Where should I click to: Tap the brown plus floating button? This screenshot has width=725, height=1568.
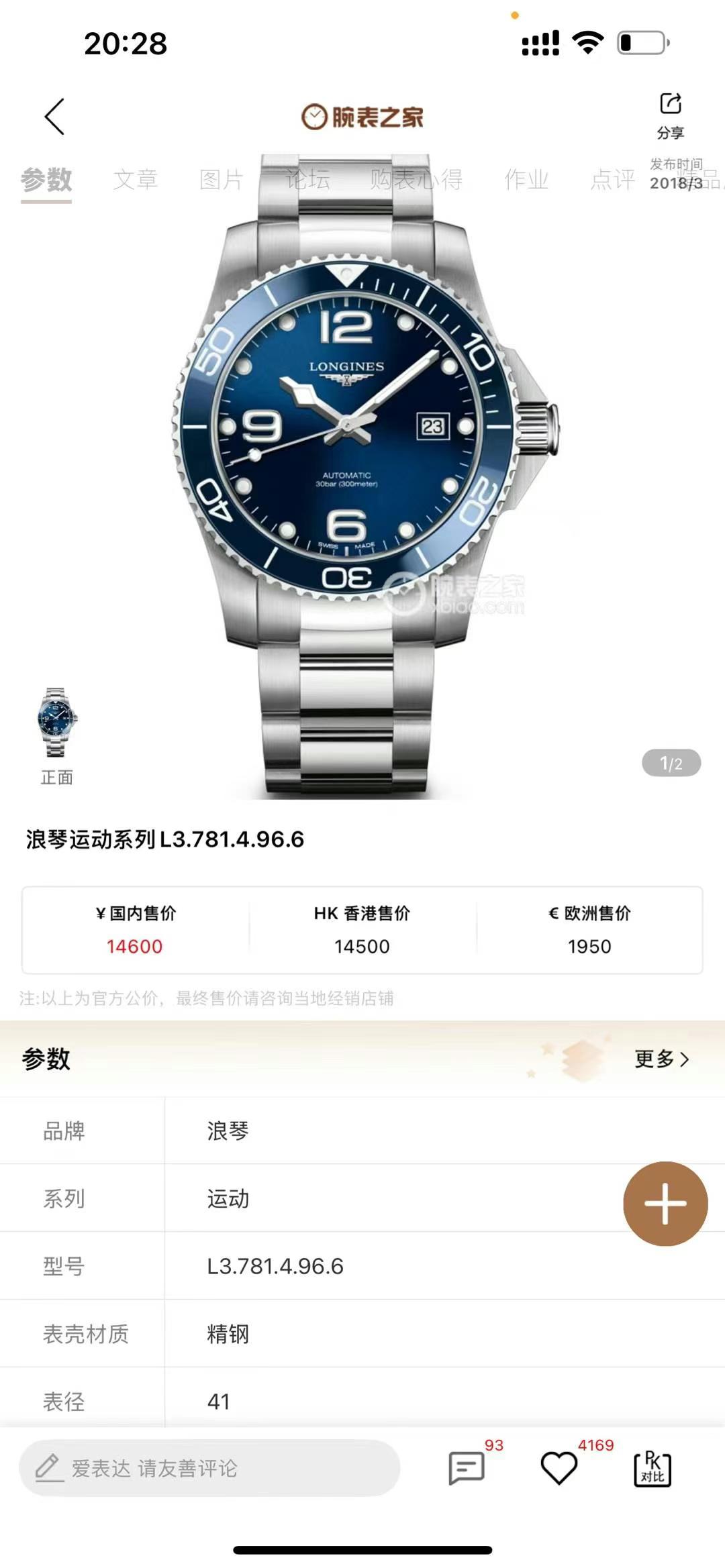pyautogui.click(x=665, y=1204)
